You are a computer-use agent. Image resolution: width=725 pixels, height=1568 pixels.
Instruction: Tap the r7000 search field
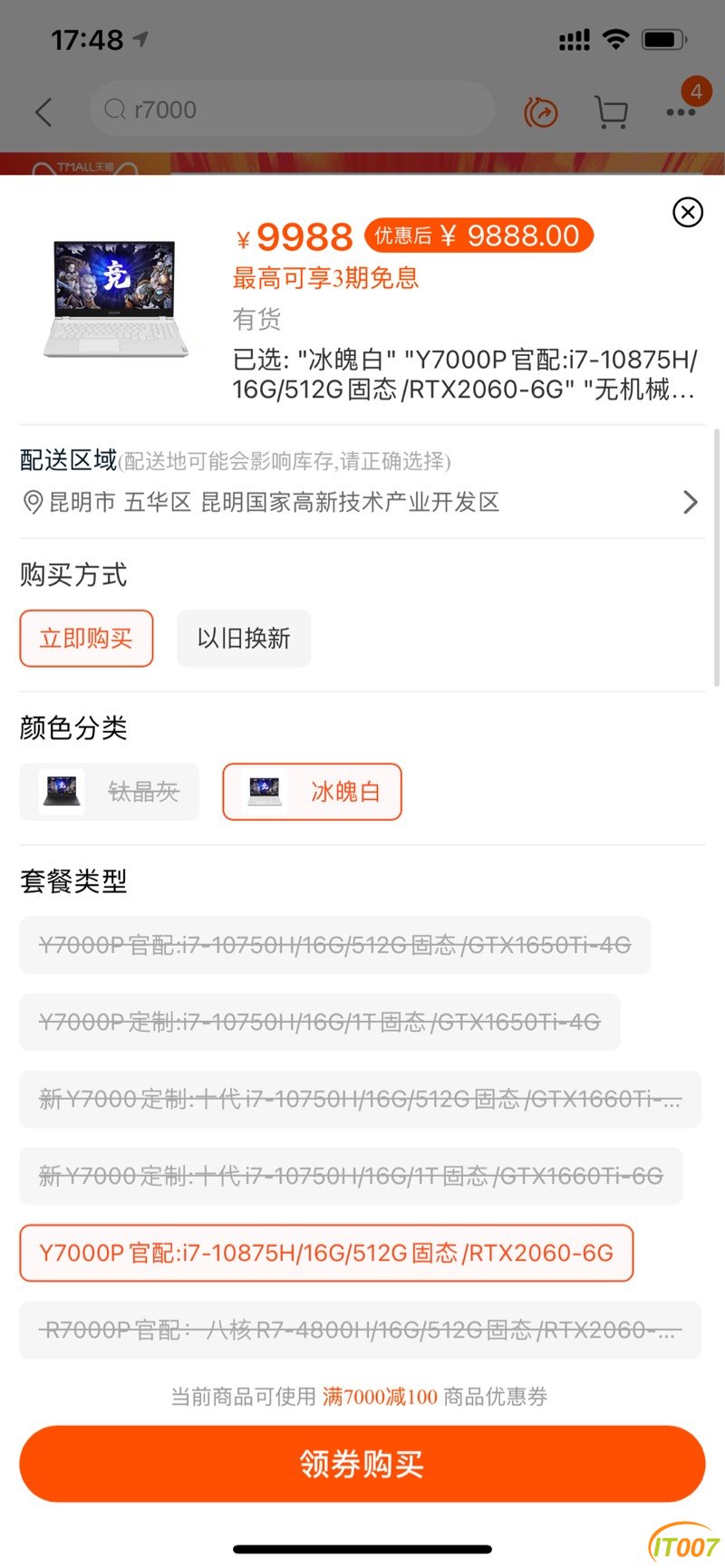coord(290,110)
